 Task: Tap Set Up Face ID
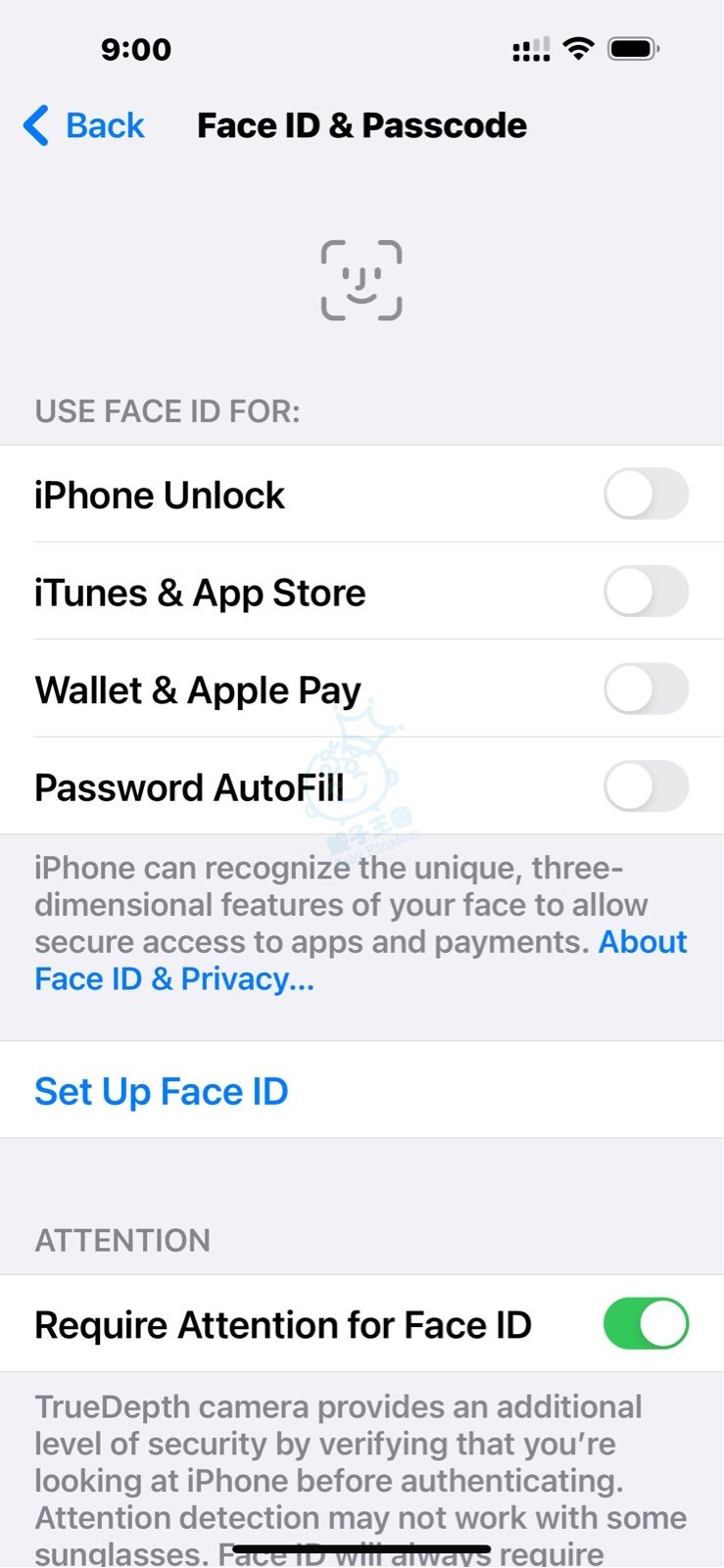click(162, 1091)
